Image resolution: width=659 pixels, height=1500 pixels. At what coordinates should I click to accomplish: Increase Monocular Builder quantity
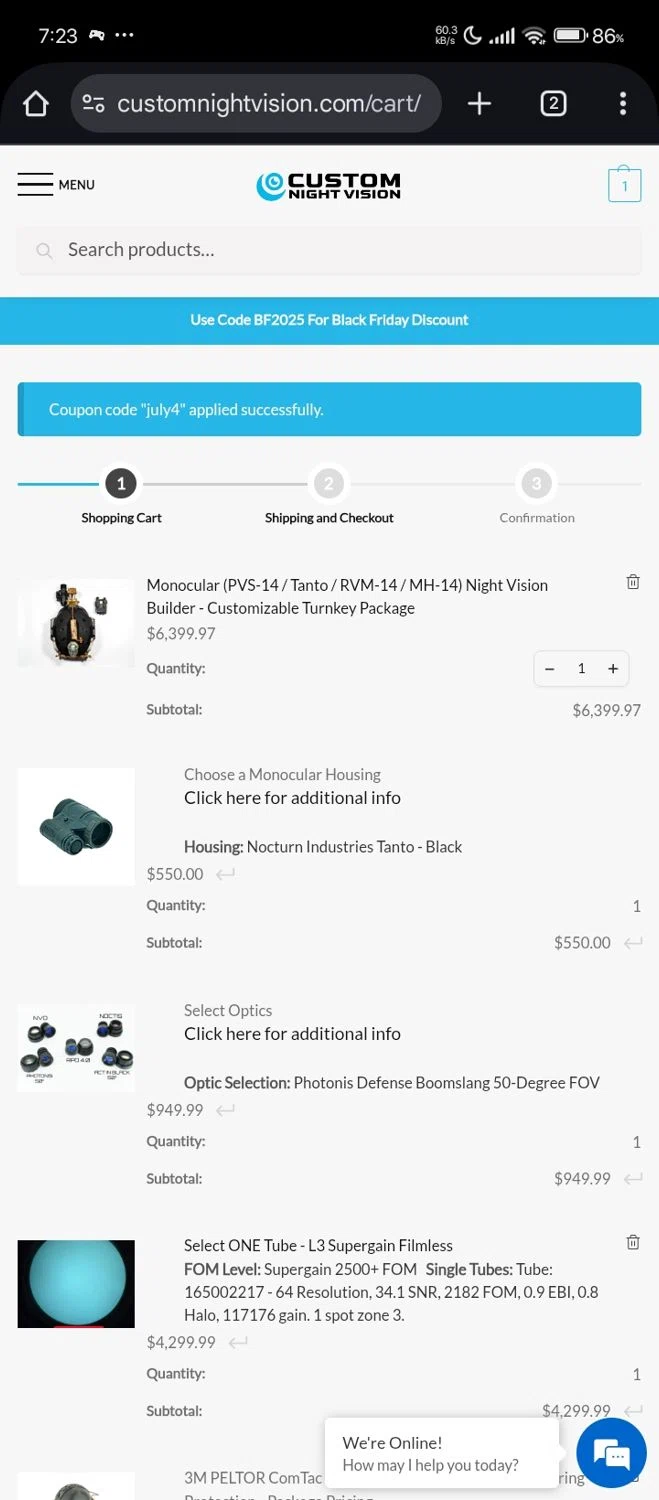[613, 669]
